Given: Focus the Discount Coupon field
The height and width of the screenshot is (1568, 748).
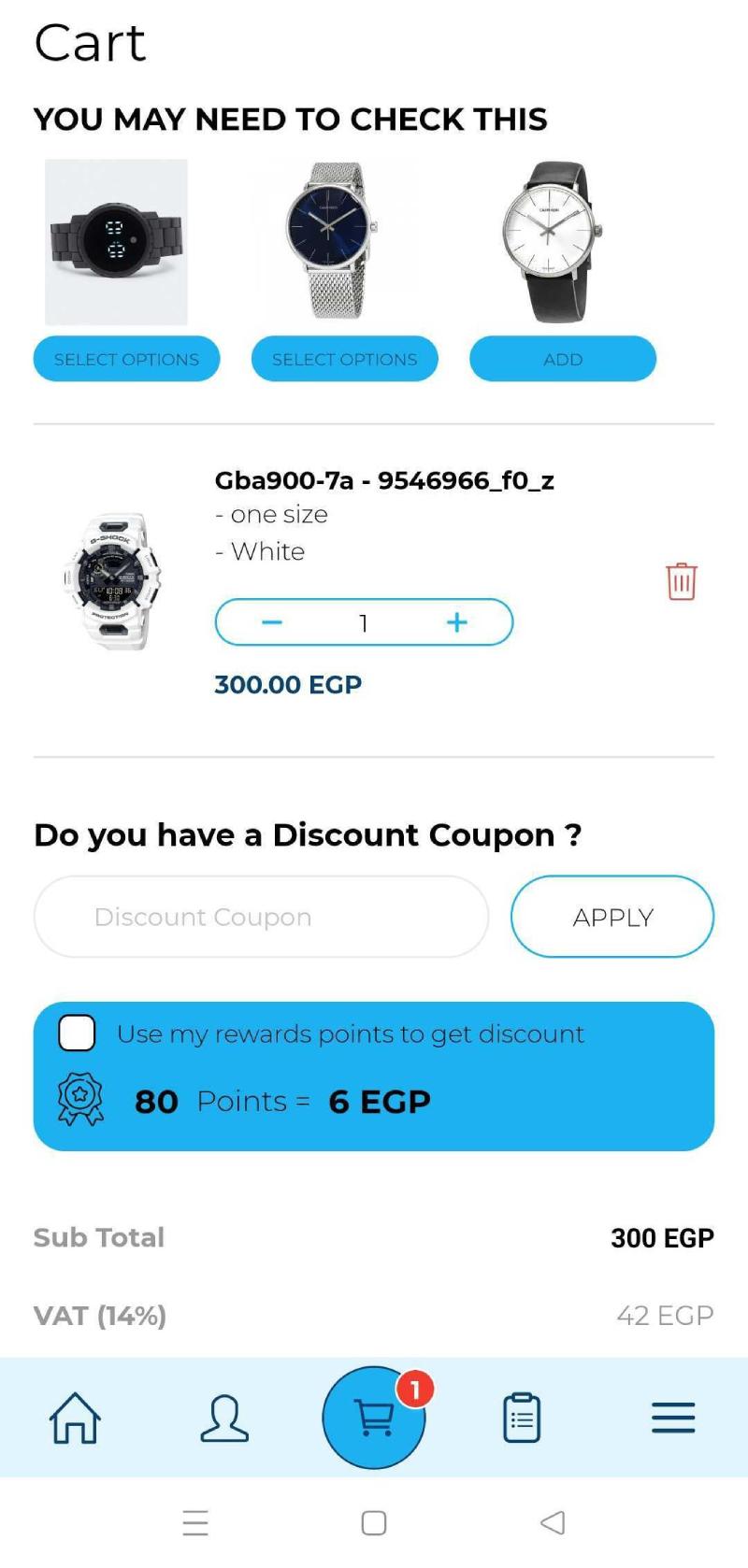Looking at the screenshot, I should [x=261, y=917].
